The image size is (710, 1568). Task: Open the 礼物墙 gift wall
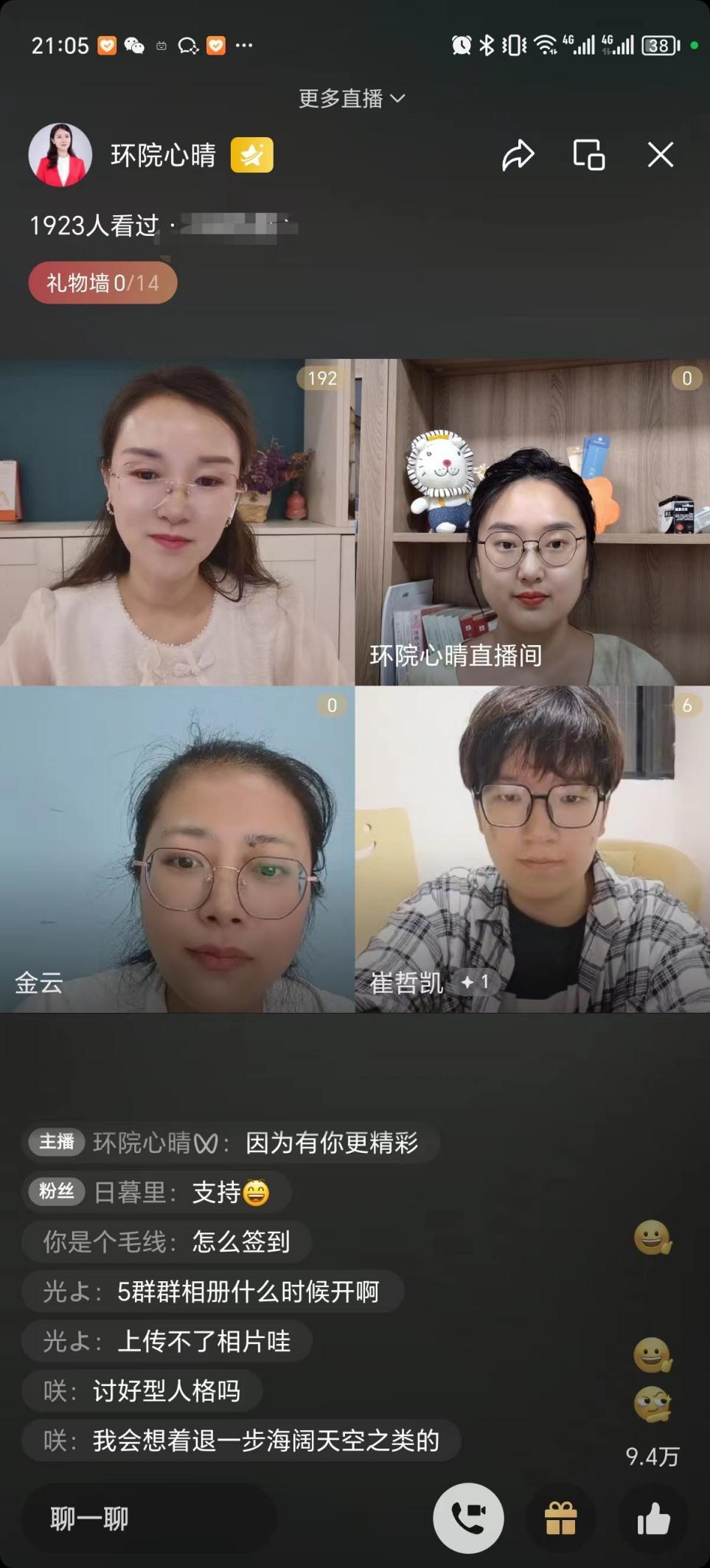[102, 283]
